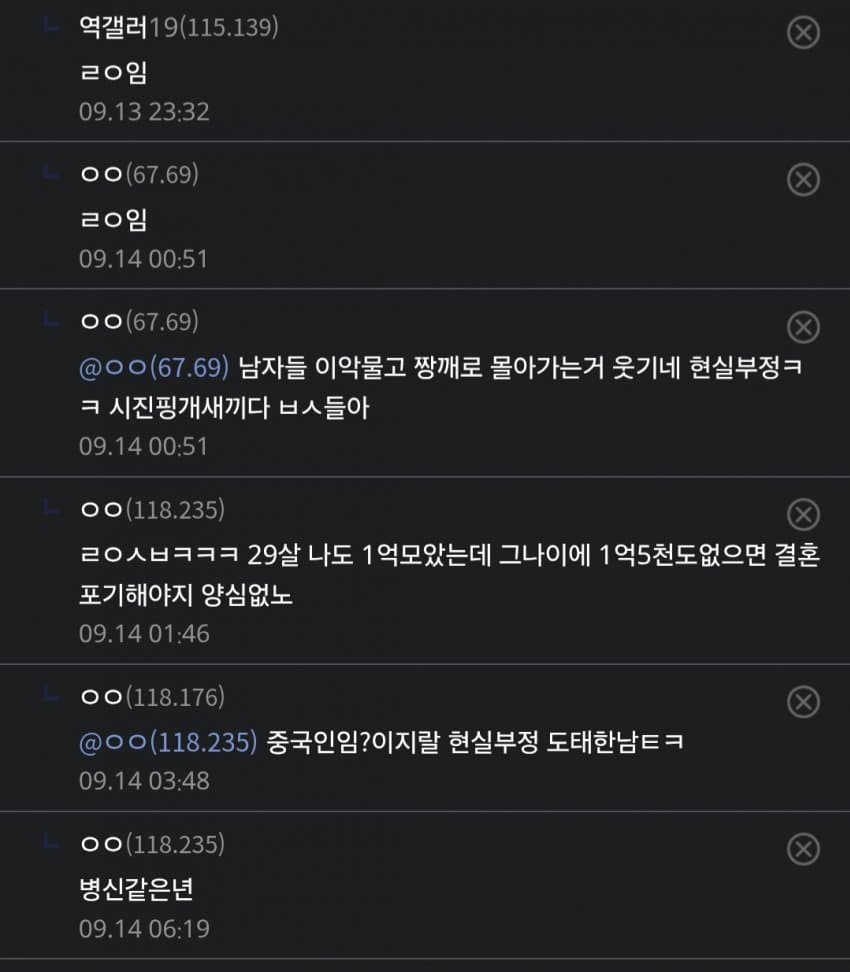Open the @ㅇㅇ(67.69) mention link

pyautogui.click(x=154, y=368)
